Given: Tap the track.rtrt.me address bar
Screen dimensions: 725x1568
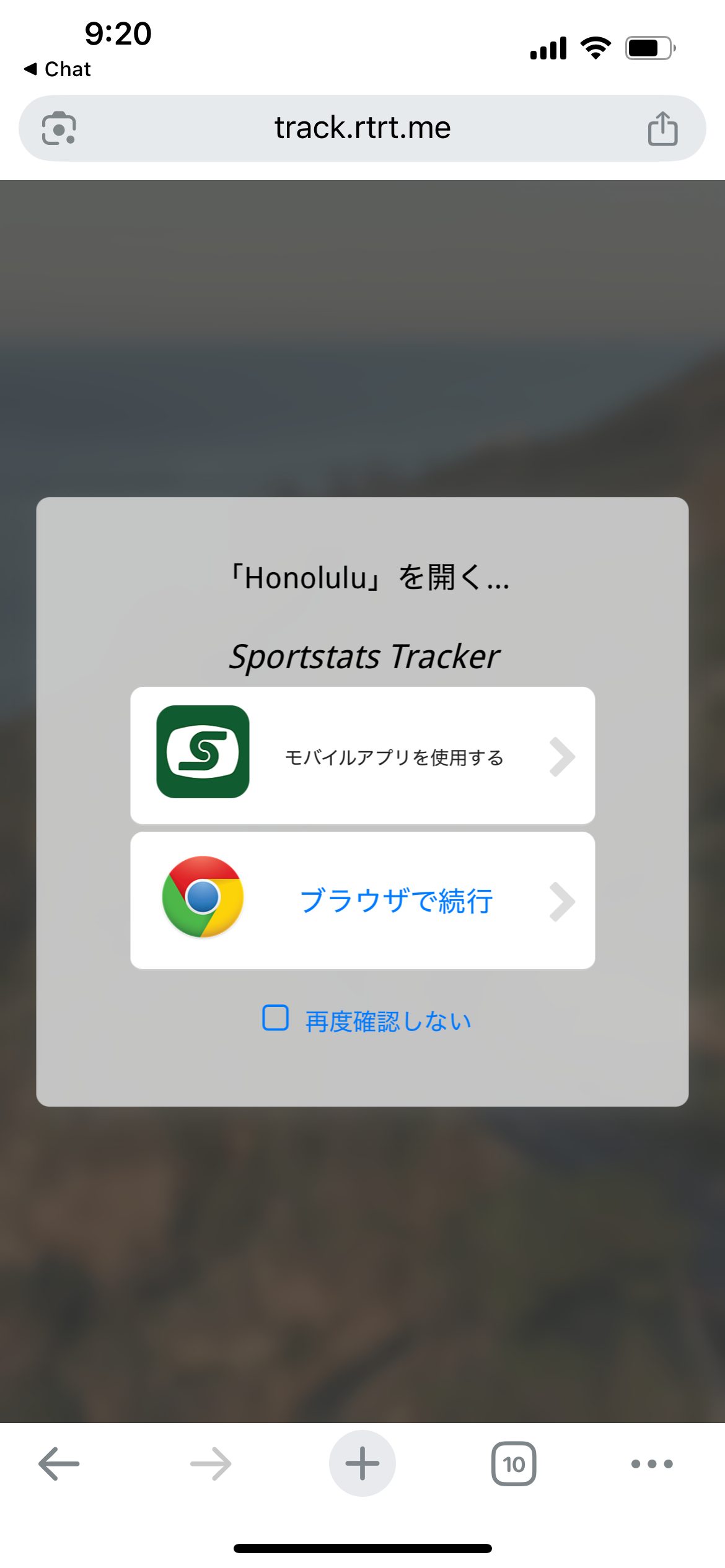Looking at the screenshot, I should [362, 128].
